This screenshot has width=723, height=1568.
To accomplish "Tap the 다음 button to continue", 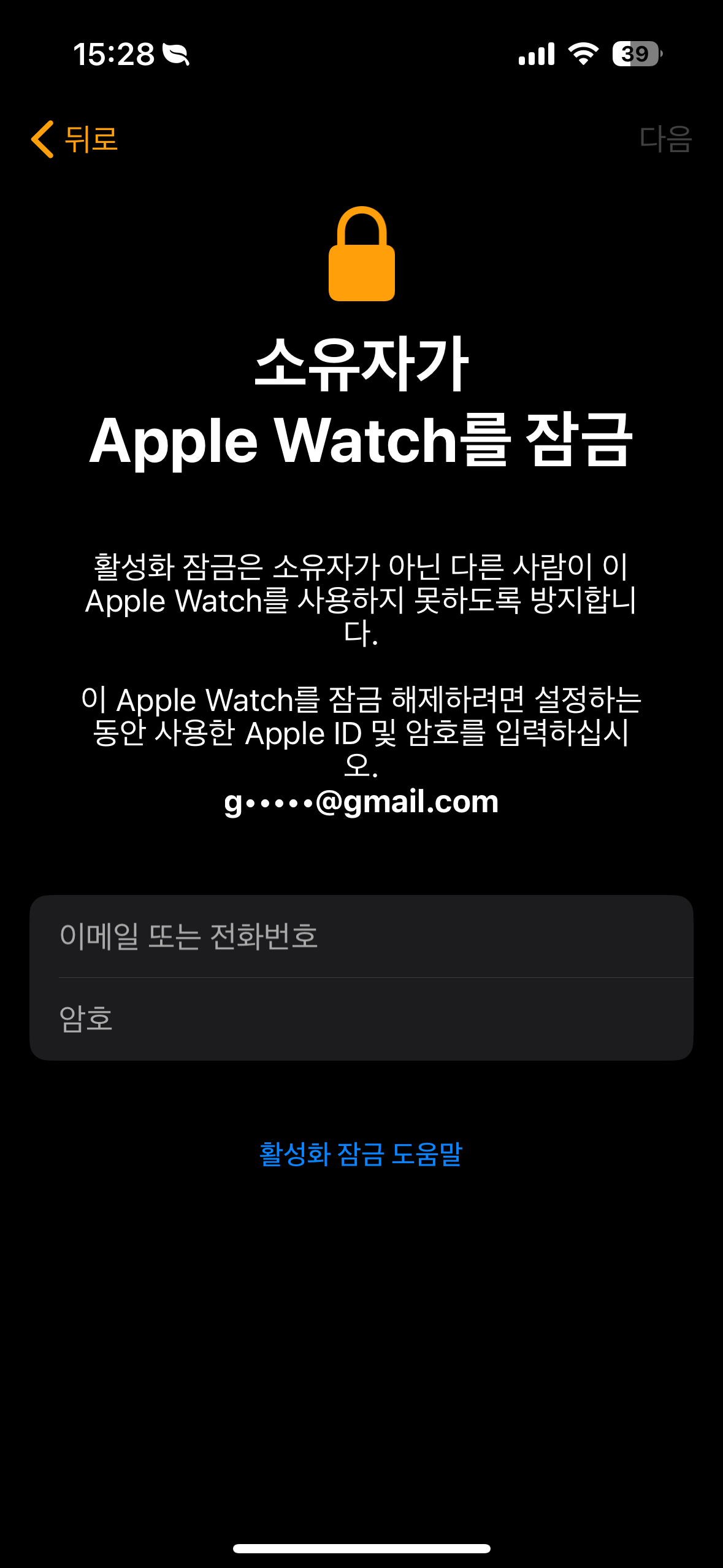I will (x=665, y=139).
